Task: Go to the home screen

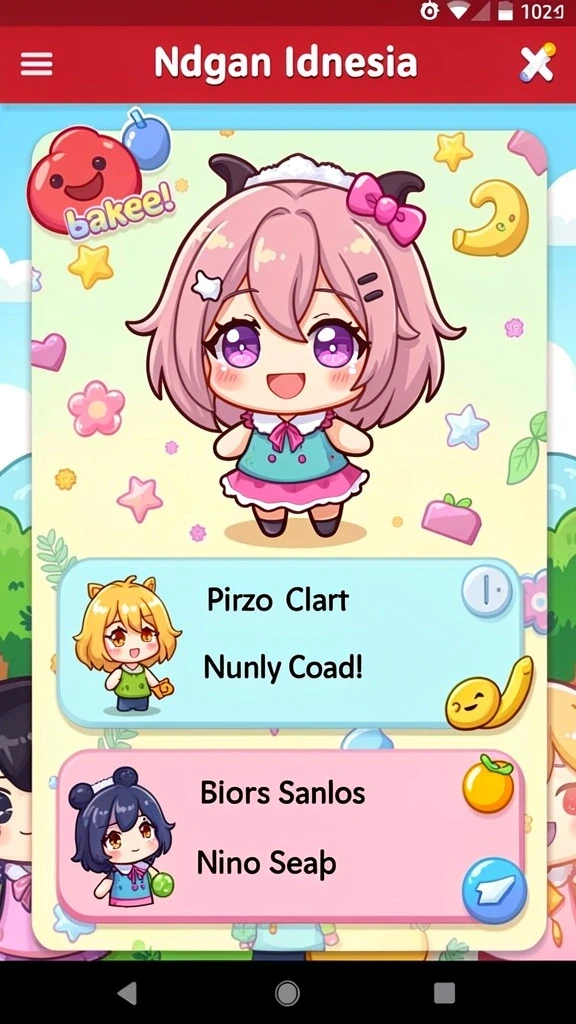Action: [287, 993]
